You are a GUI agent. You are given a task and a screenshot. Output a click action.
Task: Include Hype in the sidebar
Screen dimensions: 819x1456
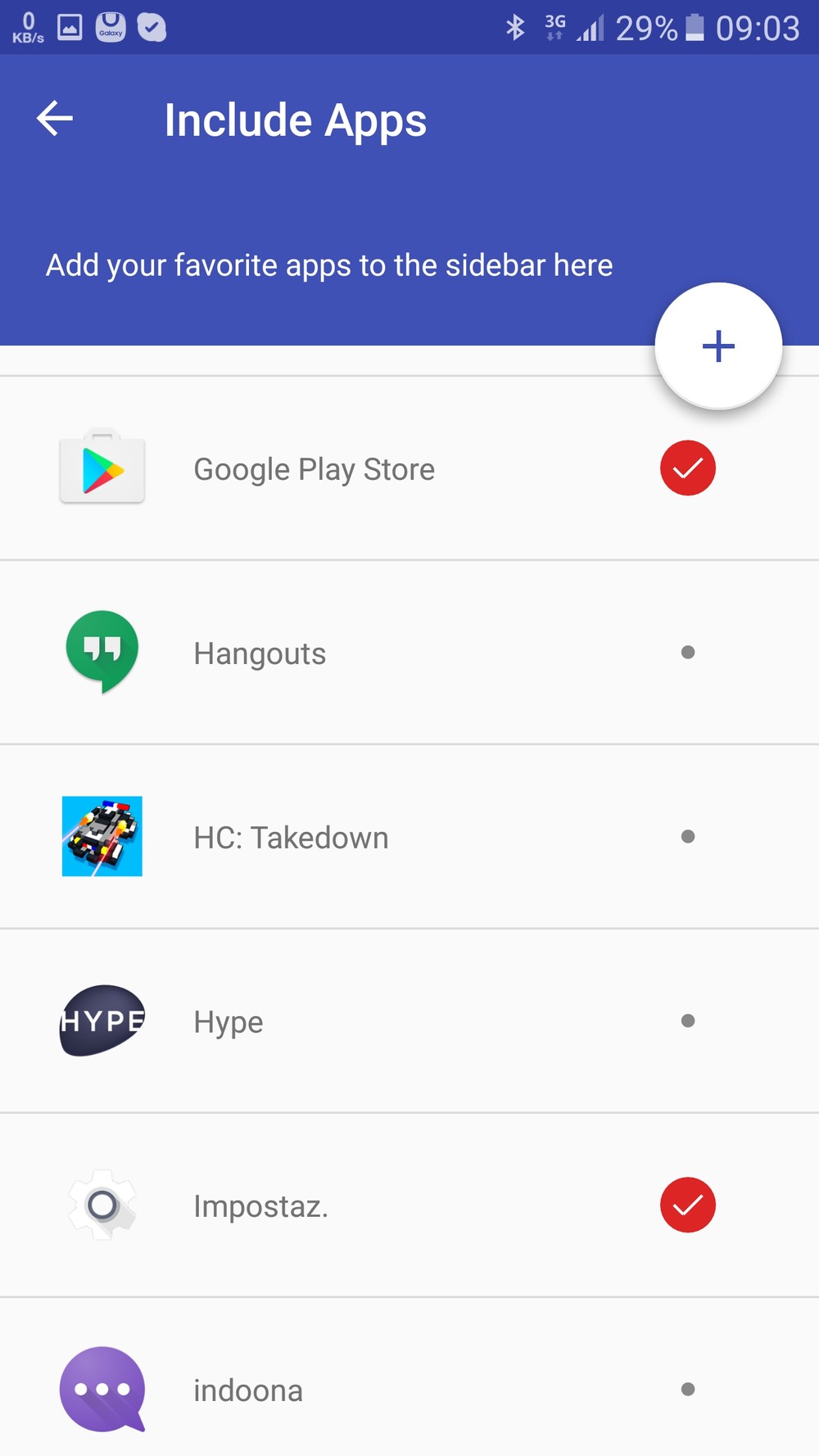tap(687, 1021)
